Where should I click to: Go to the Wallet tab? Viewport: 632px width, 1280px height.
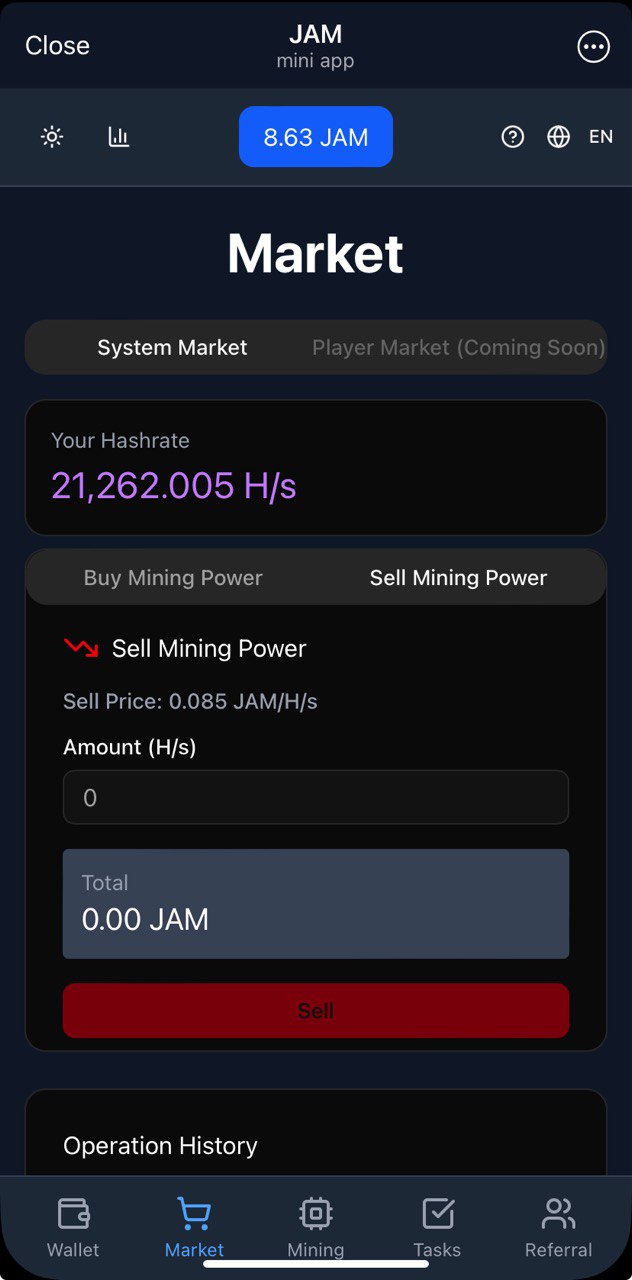tap(73, 1228)
